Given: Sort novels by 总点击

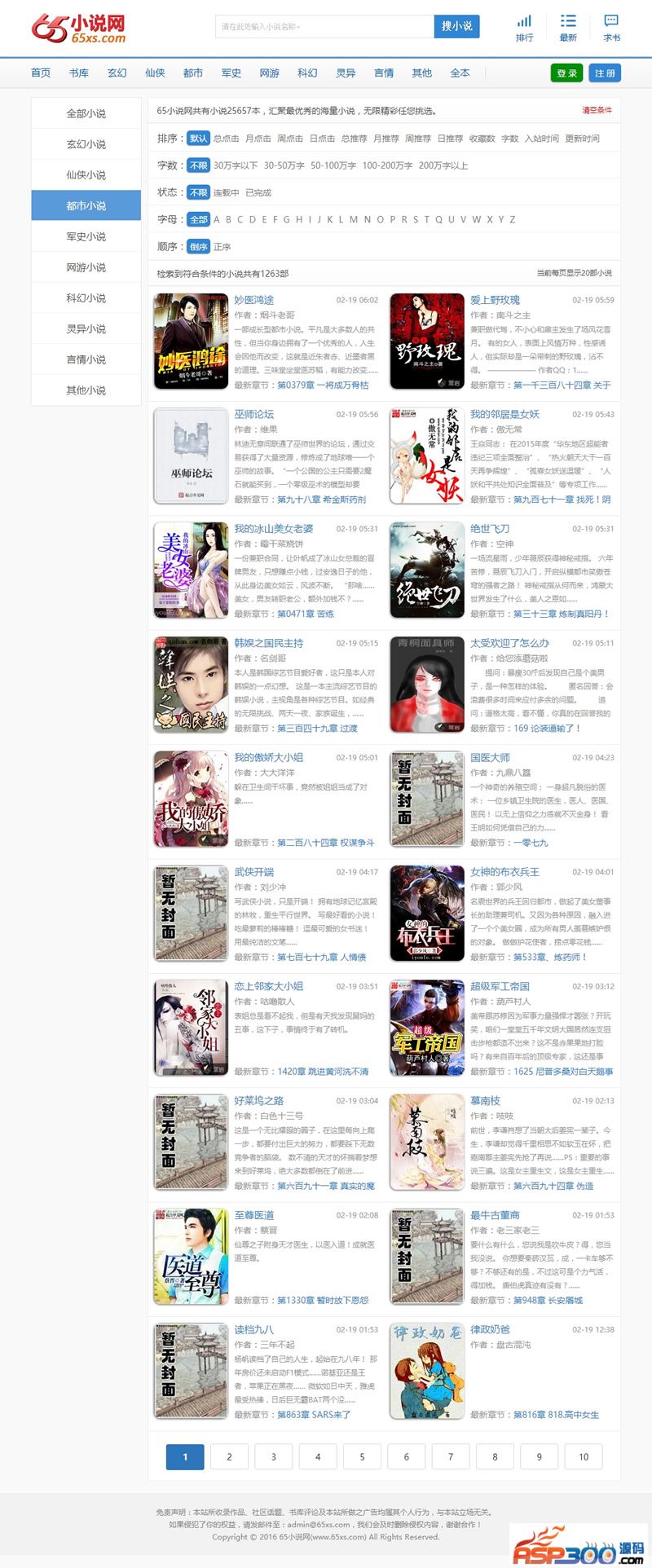Looking at the screenshot, I should click(x=226, y=139).
